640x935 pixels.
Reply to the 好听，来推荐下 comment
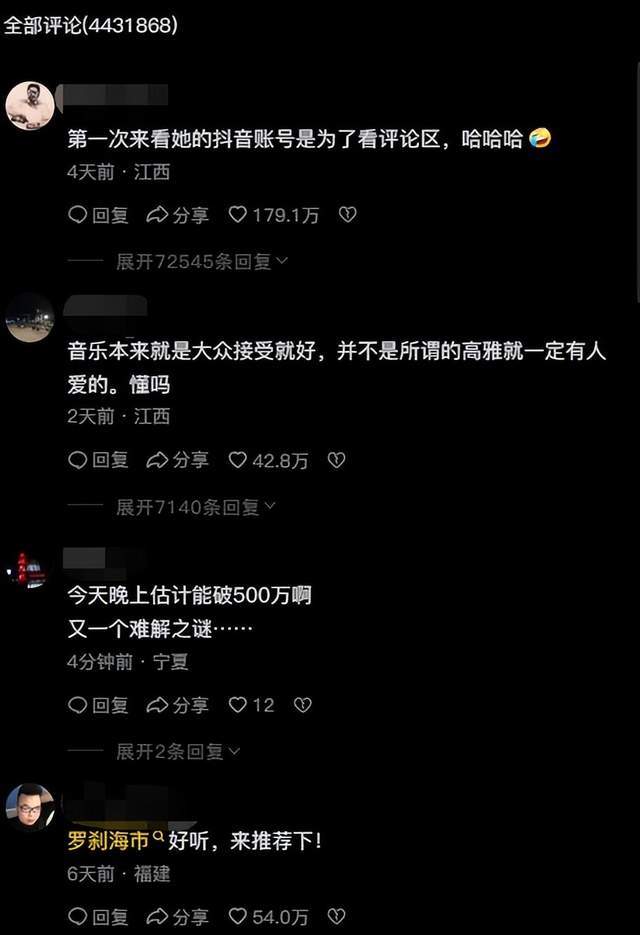pos(98,917)
